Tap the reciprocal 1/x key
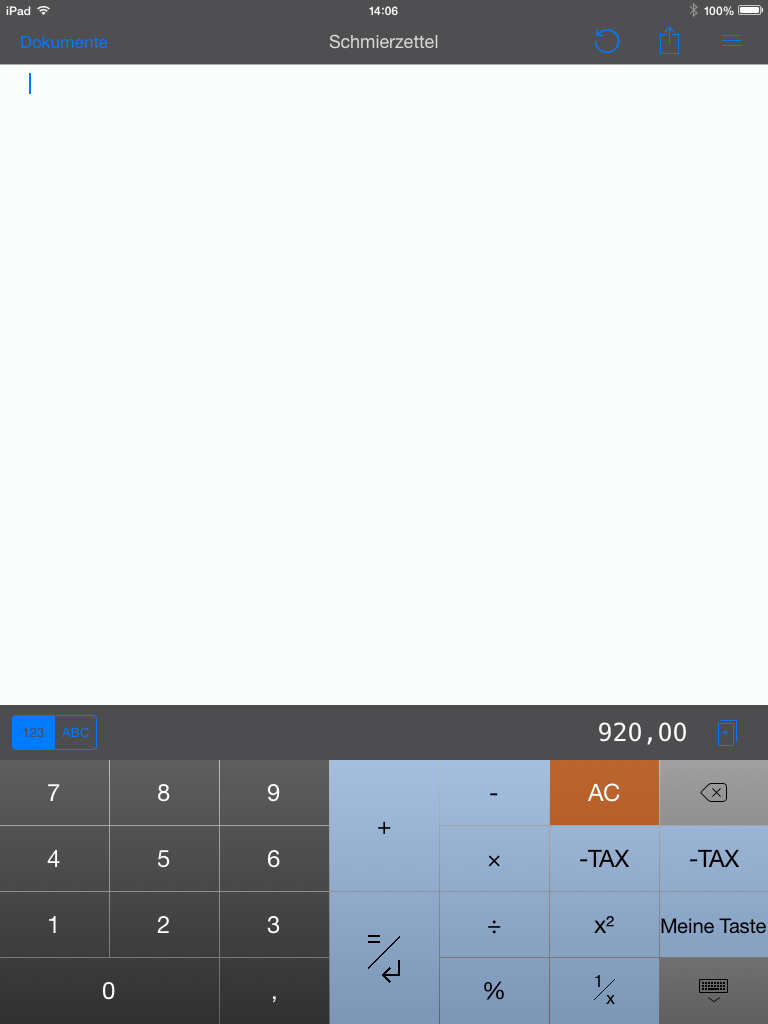 (x=604, y=991)
